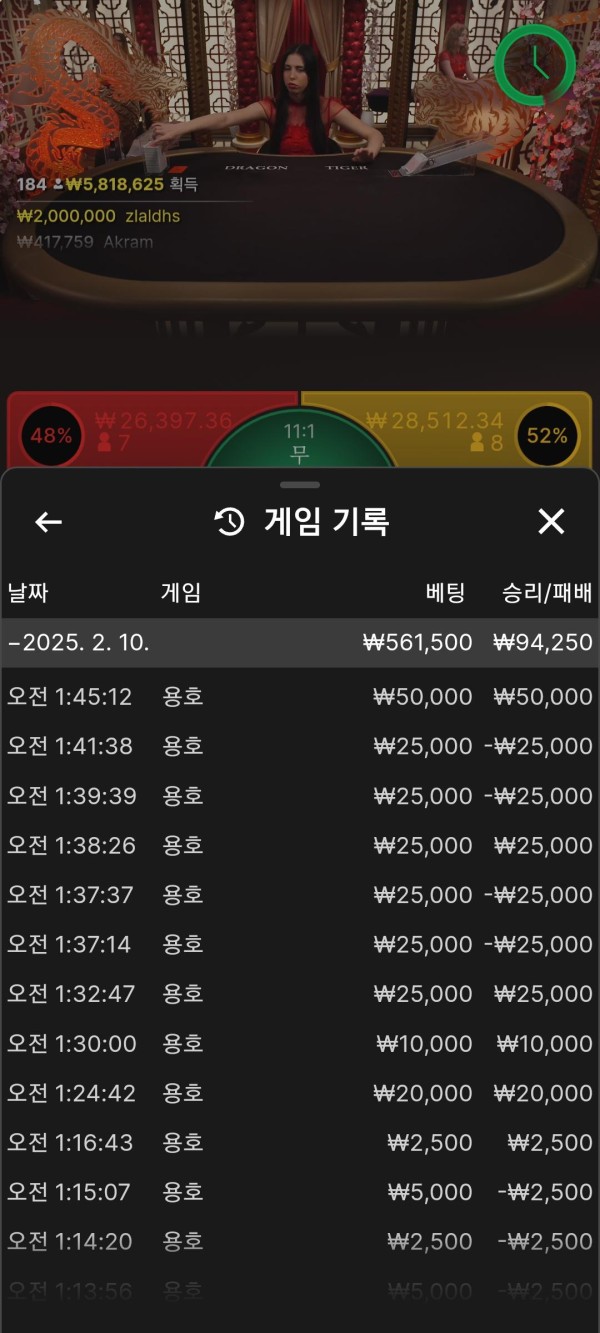The height and width of the screenshot is (1333, 600).
Task: View the 오전 1:39:39 game record
Action: [300, 796]
